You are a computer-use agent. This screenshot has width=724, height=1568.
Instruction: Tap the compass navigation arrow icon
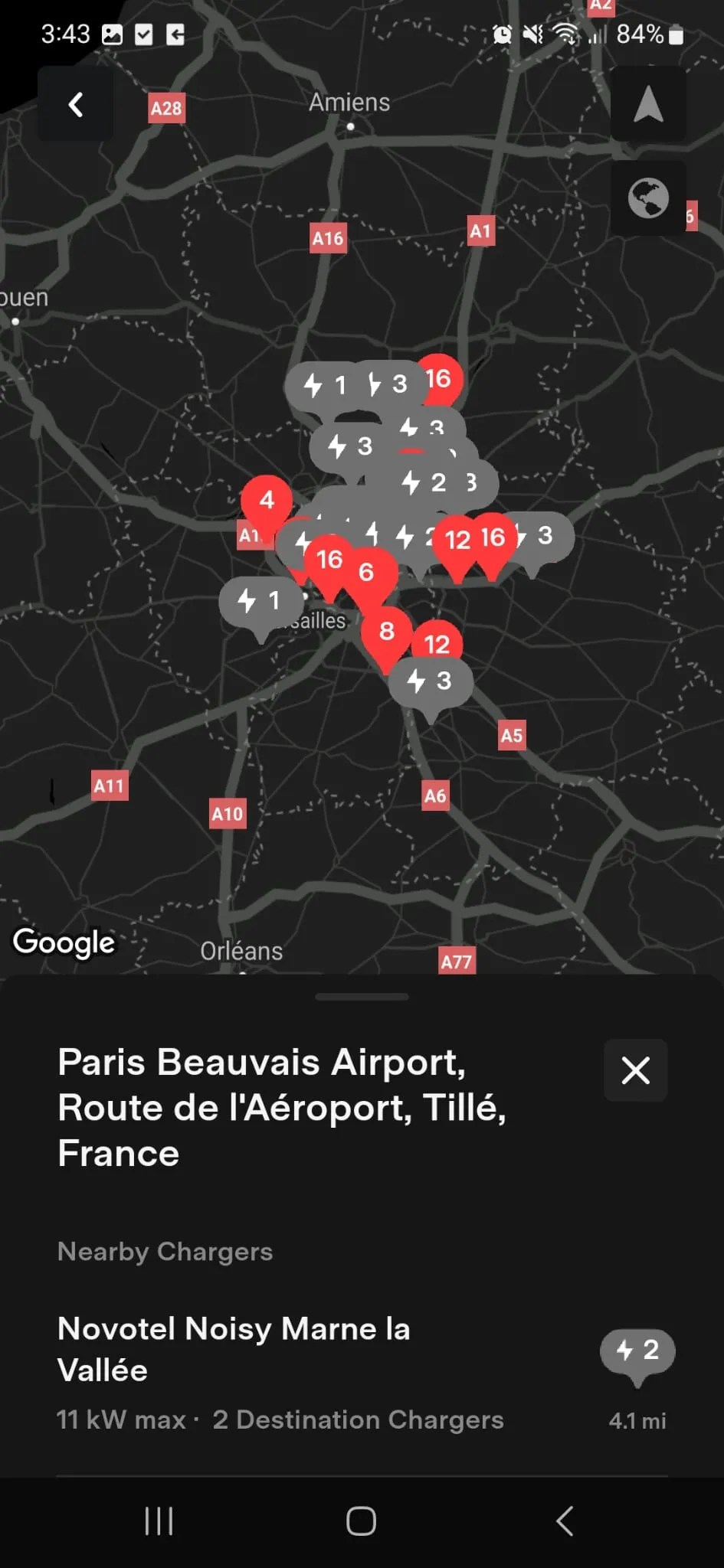[648, 105]
